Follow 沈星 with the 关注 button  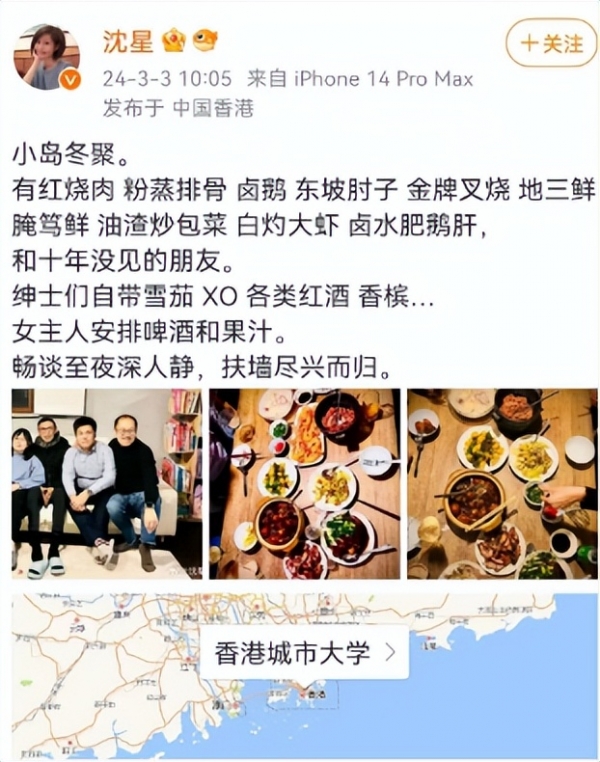point(550,43)
